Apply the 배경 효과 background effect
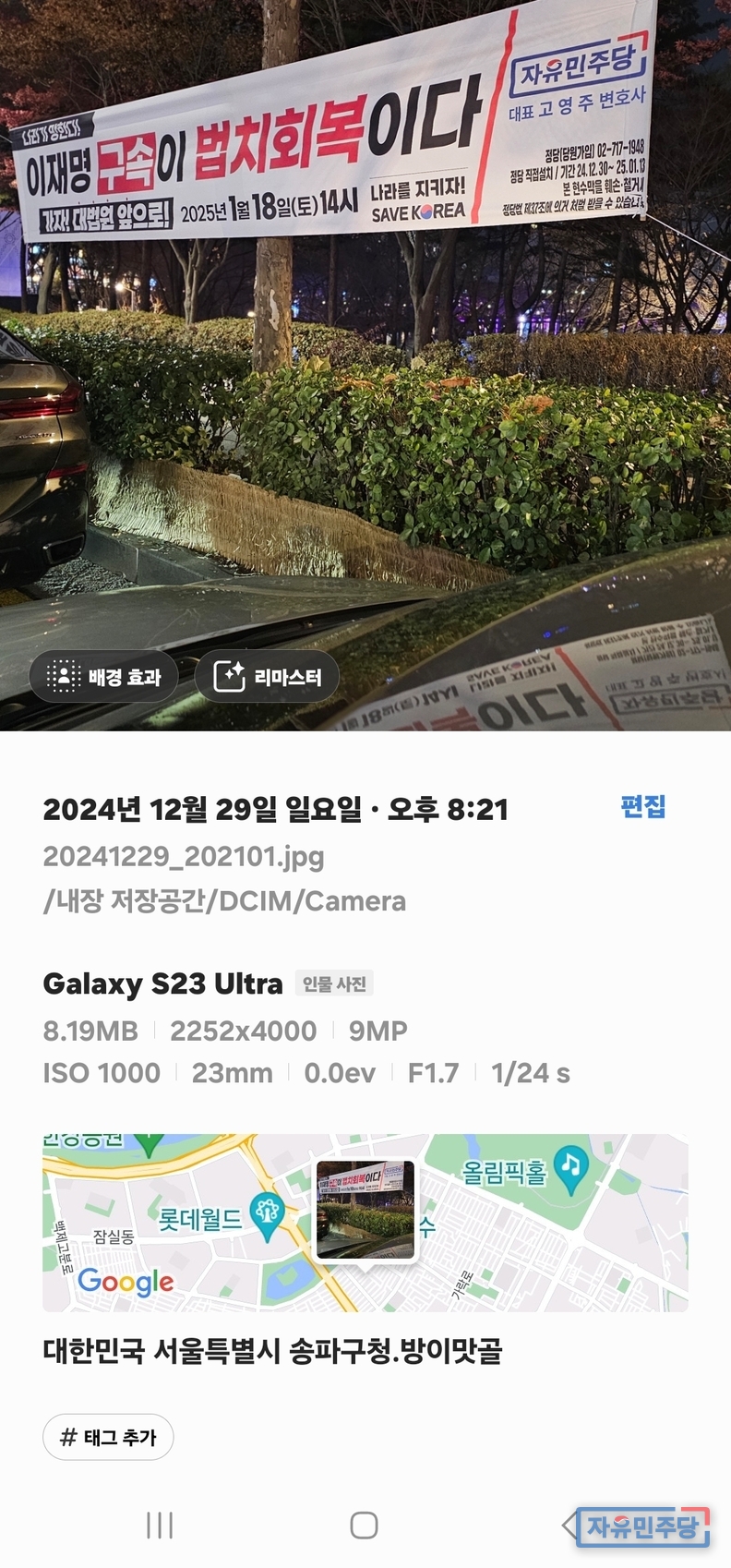The height and width of the screenshot is (1568, 731). 104,677
